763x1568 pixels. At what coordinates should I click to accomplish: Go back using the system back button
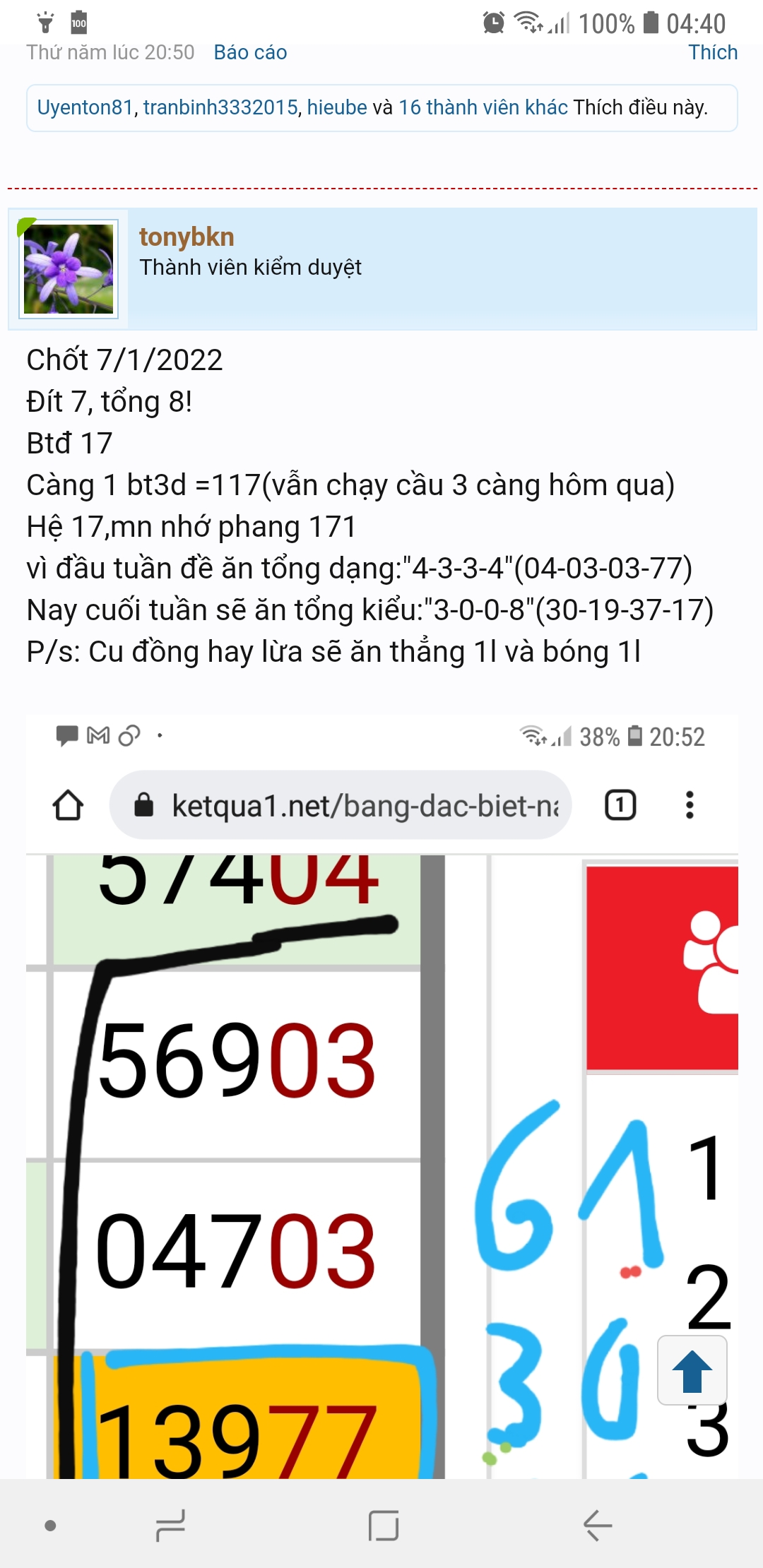tap(598, 1526)
